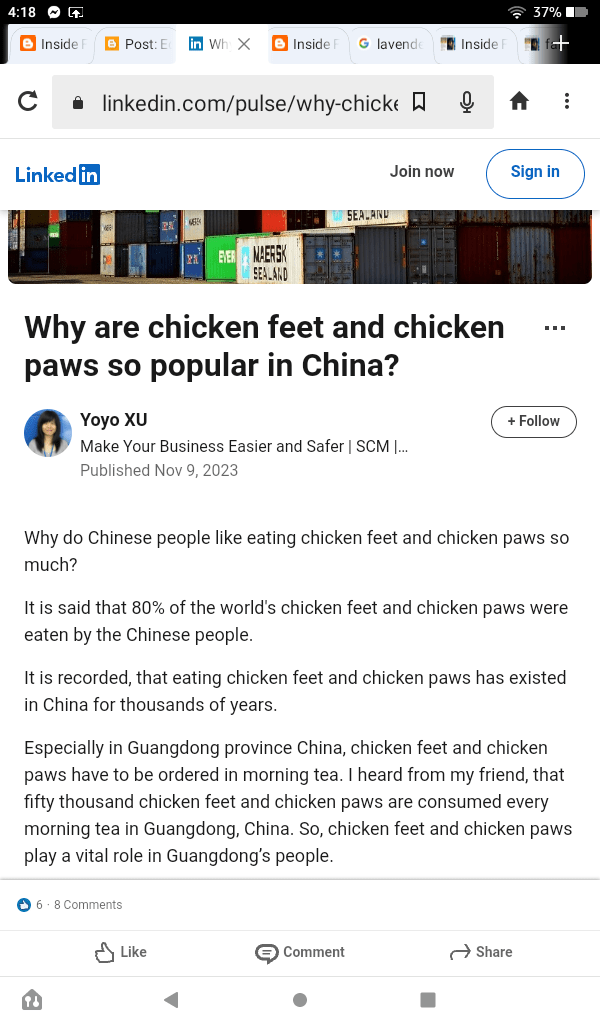600x1024 pixels.
Task: Follow Yoyo XU
Action: point(533,421)
